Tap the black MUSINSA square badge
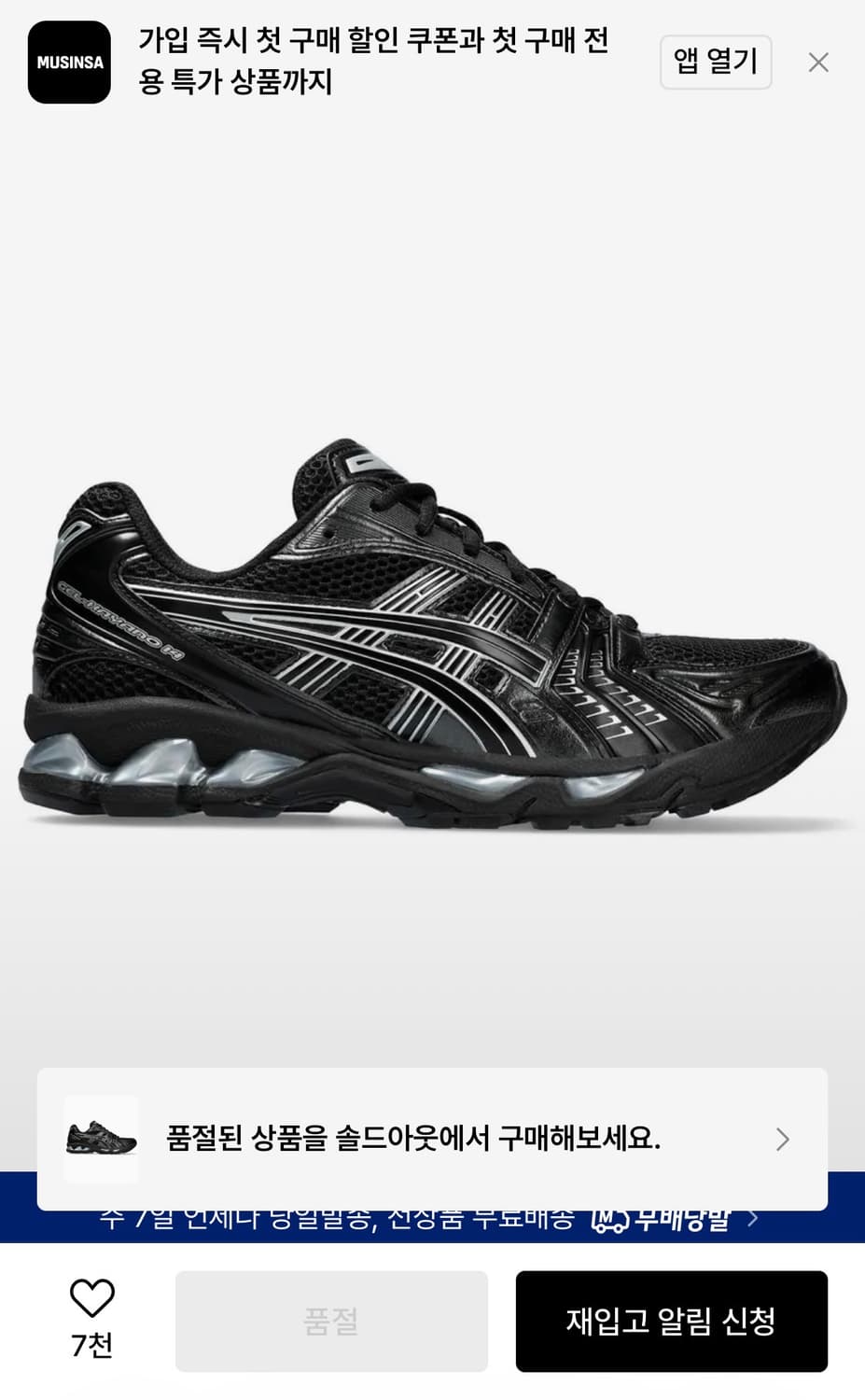 click(69, 63)
